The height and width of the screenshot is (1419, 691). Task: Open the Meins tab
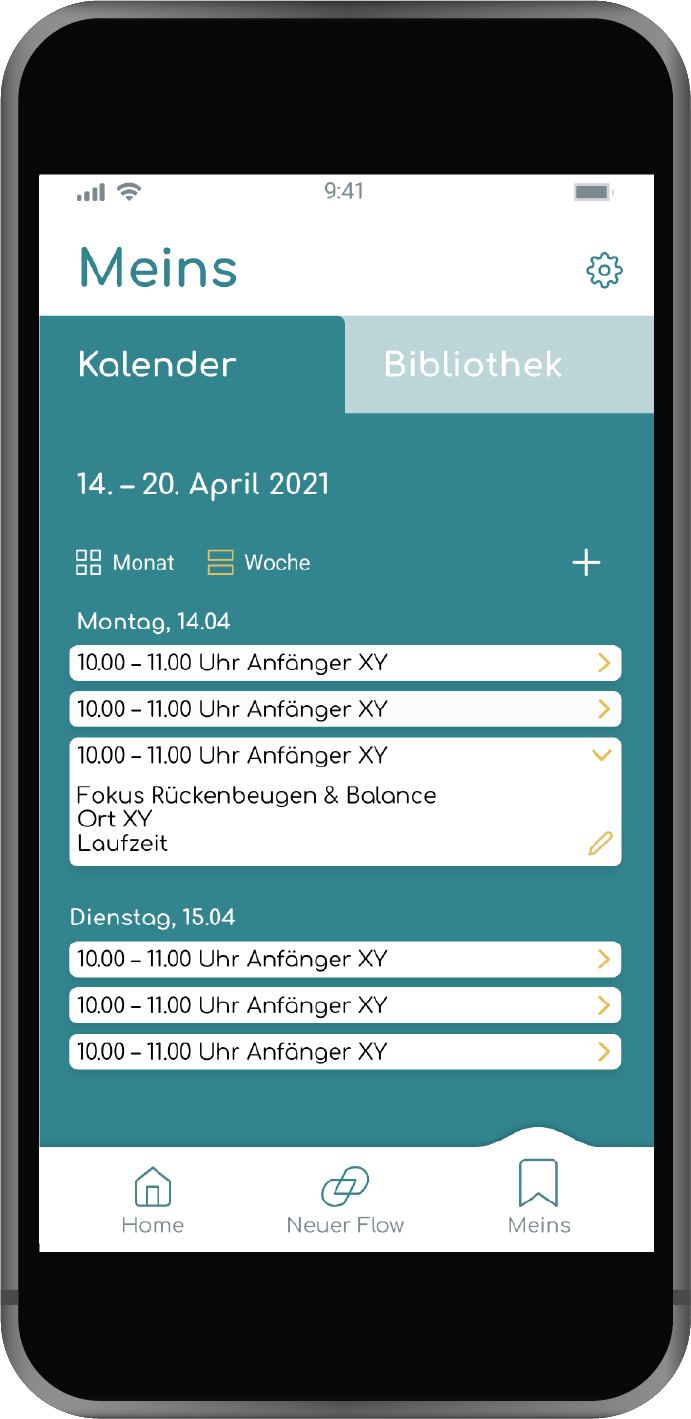(x=539, y=1200)
